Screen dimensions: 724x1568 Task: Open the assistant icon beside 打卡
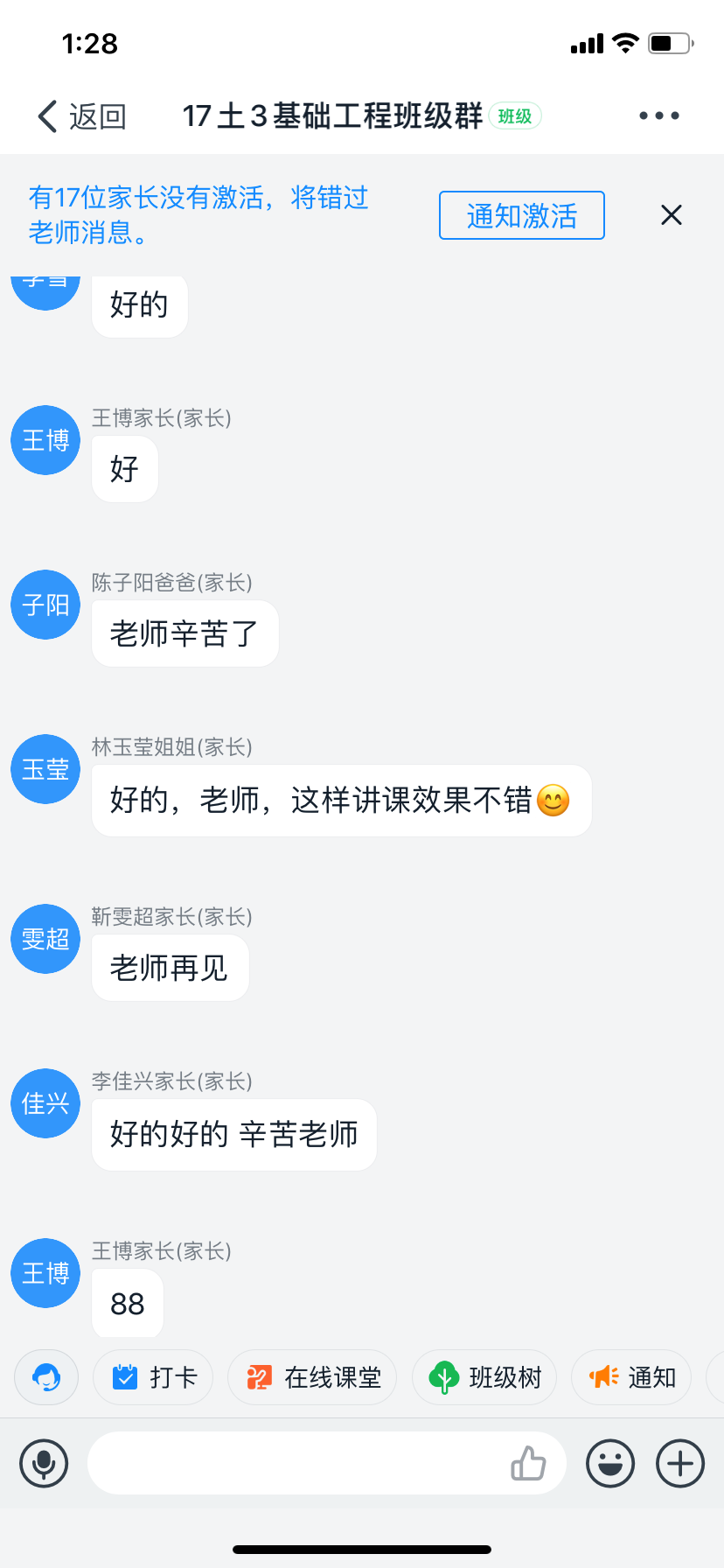point(46,1377)
